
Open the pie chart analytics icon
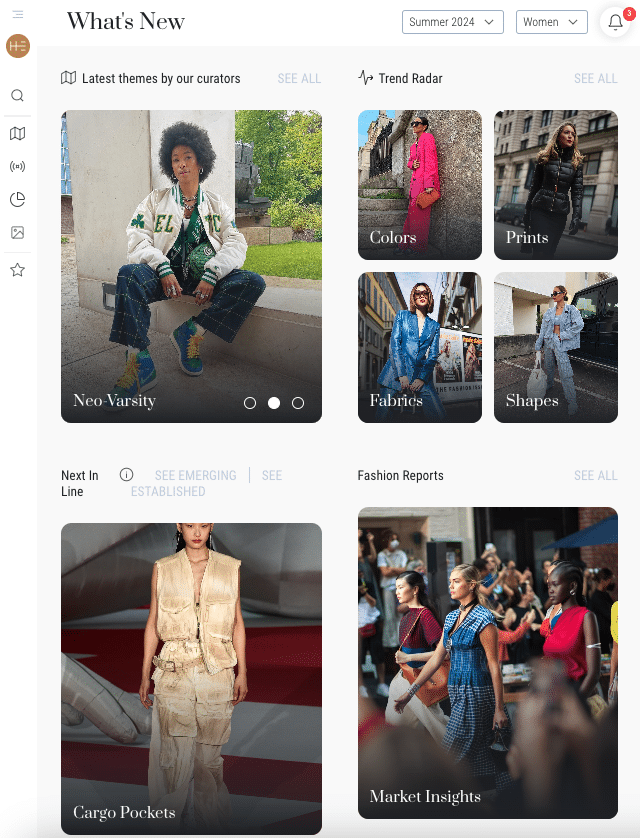[18, 200]
